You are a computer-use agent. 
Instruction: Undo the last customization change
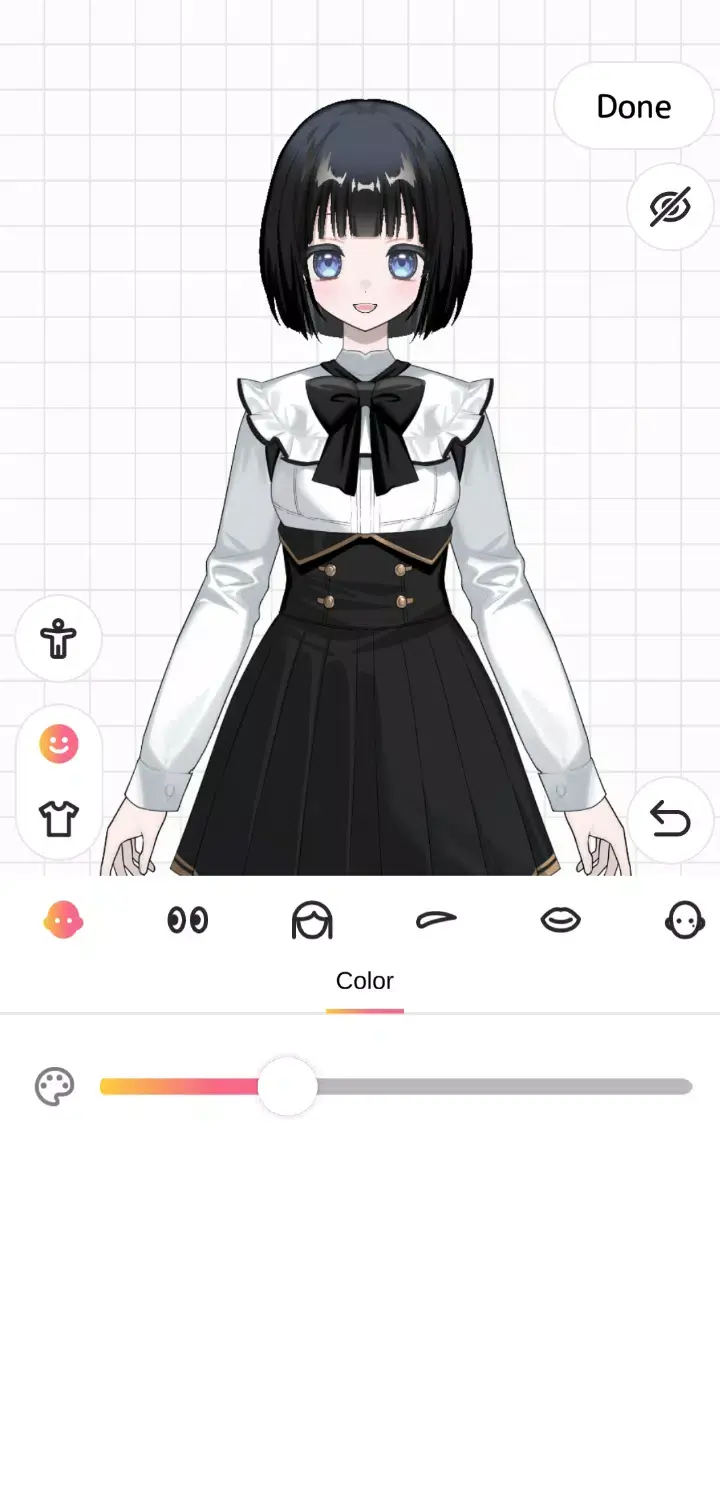point(670,819)
